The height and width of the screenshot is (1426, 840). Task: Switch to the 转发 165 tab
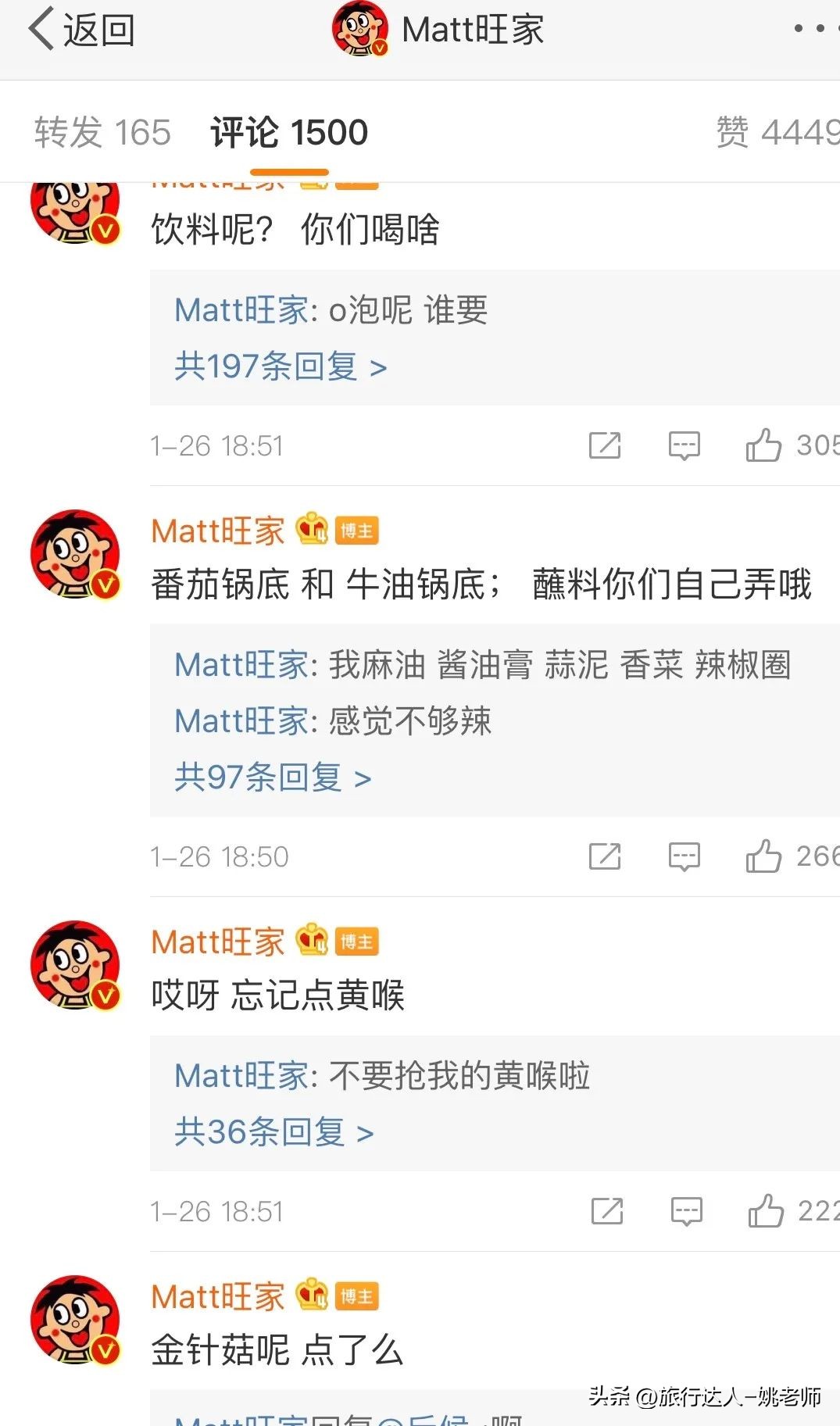point(101,132)
